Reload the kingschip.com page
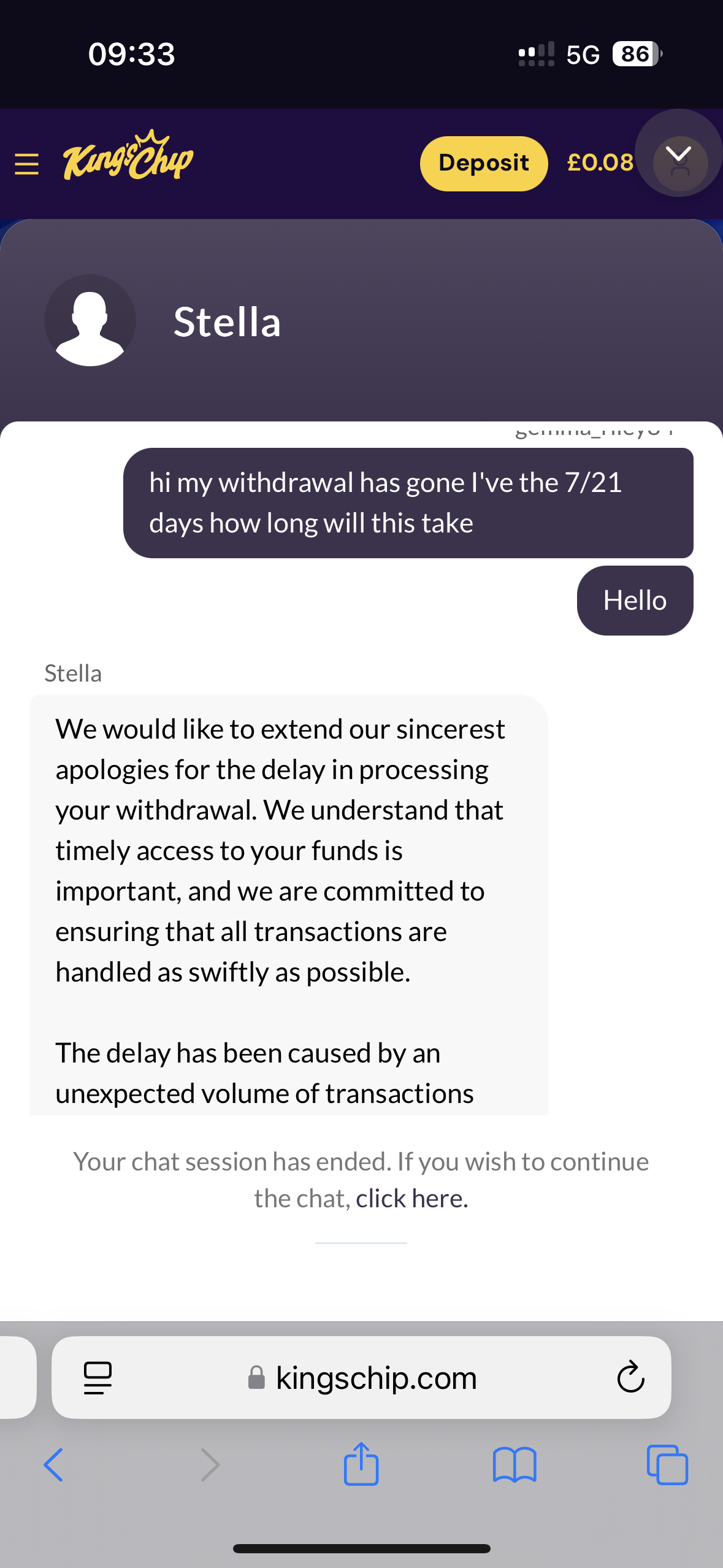This screenshot has height=1568, width=723. point(630,1377)
